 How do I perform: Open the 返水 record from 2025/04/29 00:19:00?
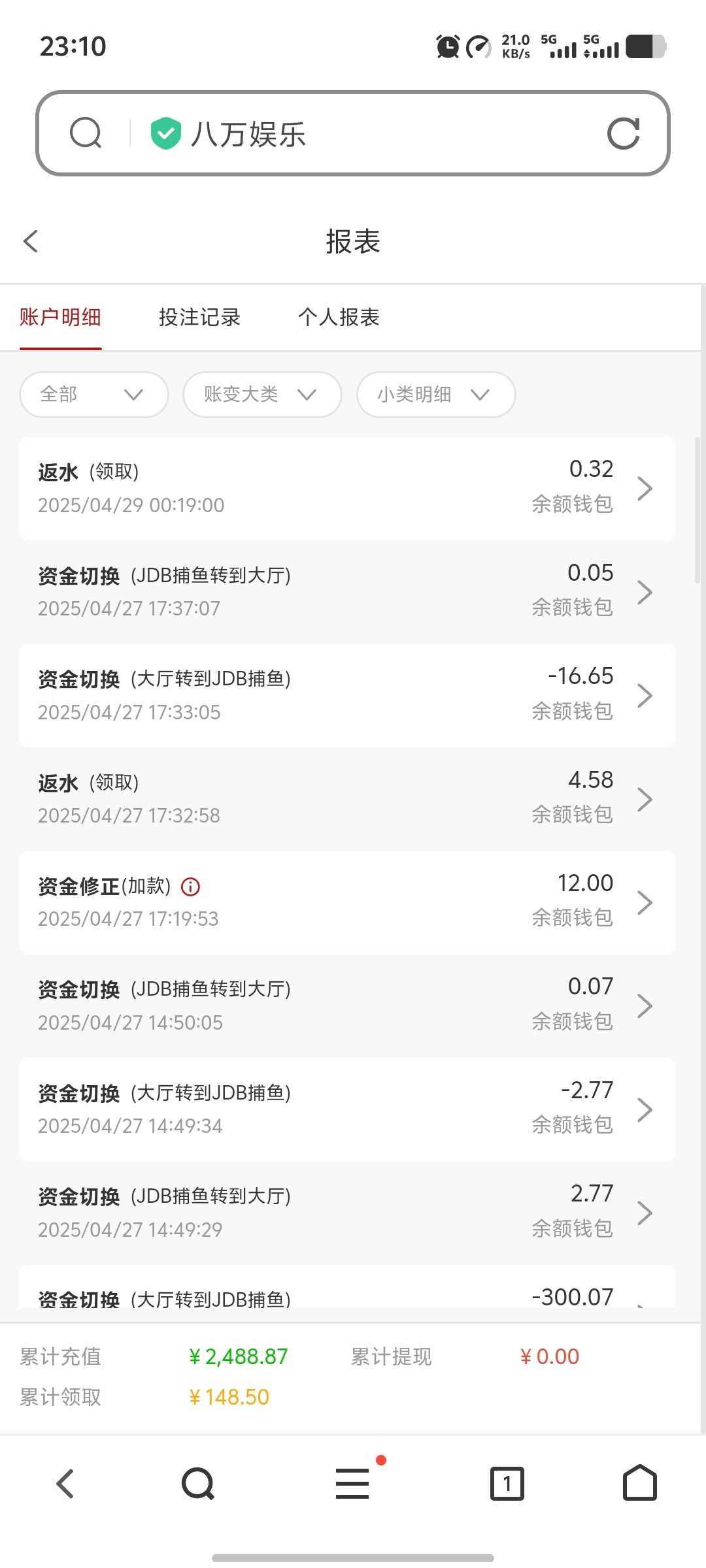point(347,489)
